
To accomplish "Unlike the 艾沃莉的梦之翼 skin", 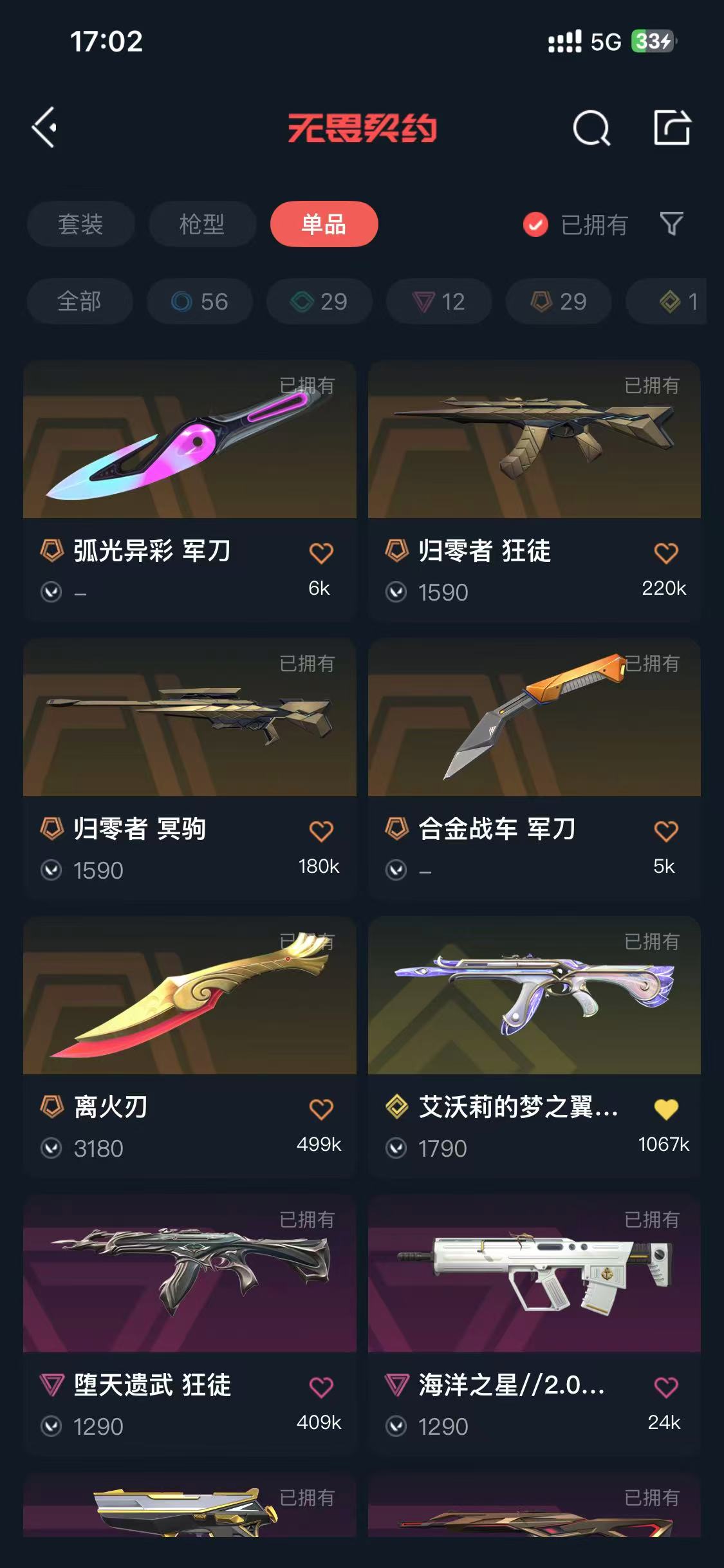I will click(666, 1109).
